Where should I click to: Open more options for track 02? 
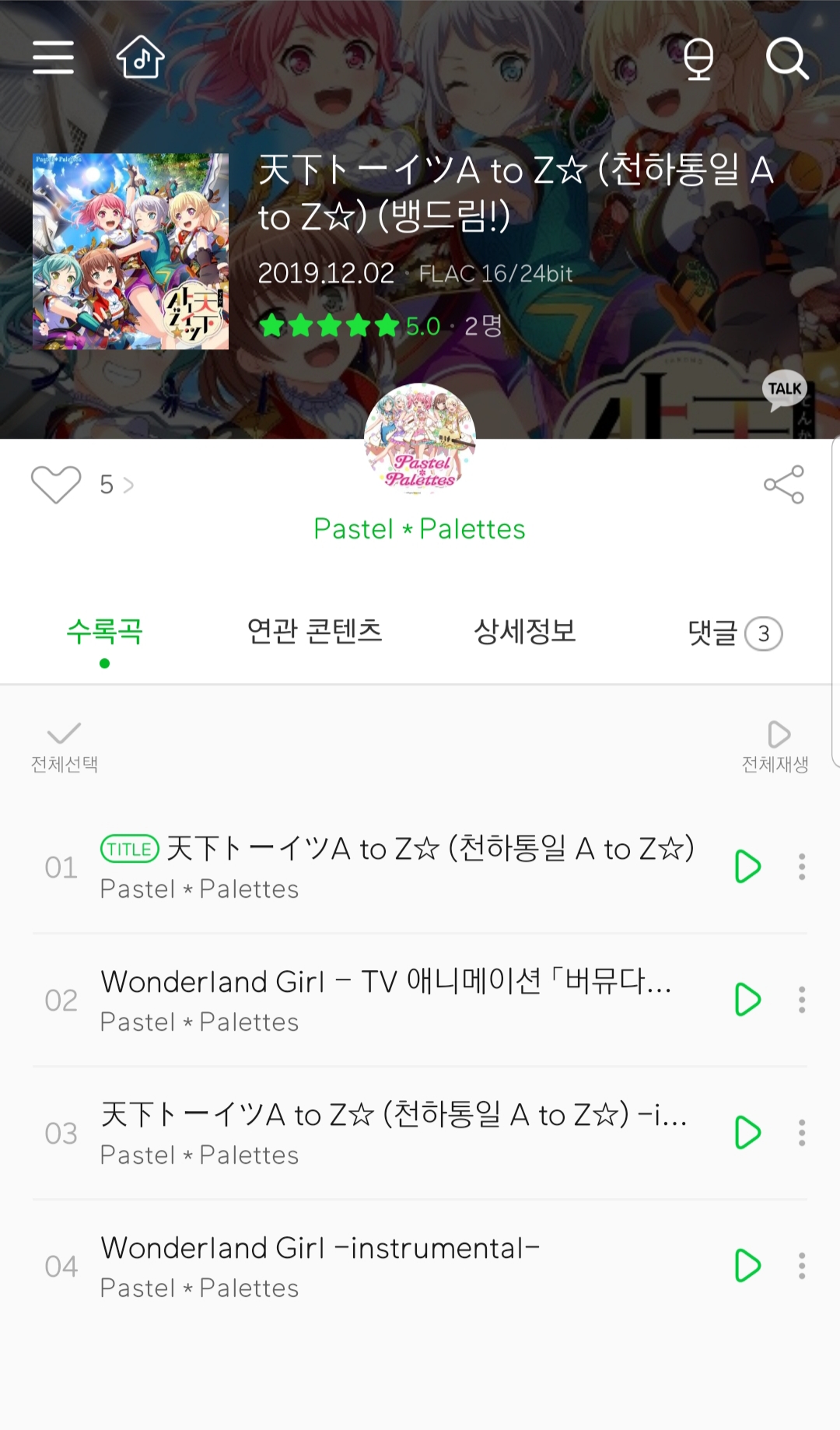coord(802,1000)
